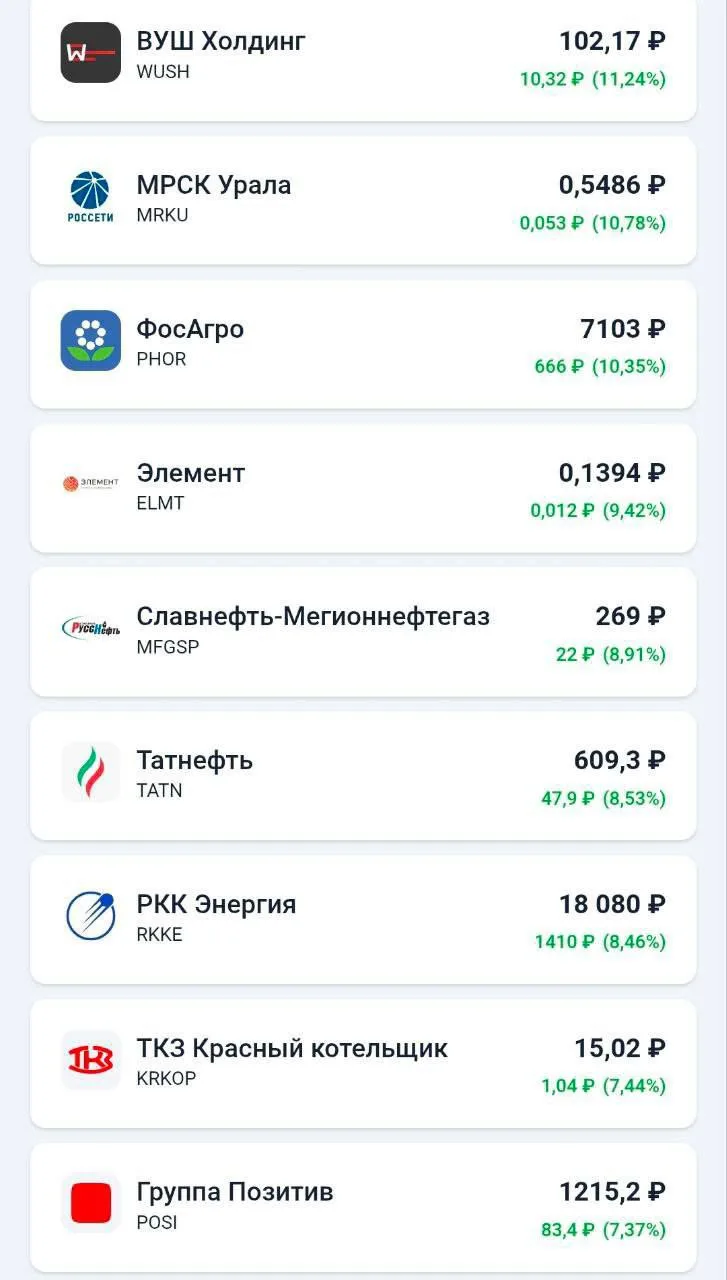View МРСК Урала (MRKU) stock details

(363, 200)
